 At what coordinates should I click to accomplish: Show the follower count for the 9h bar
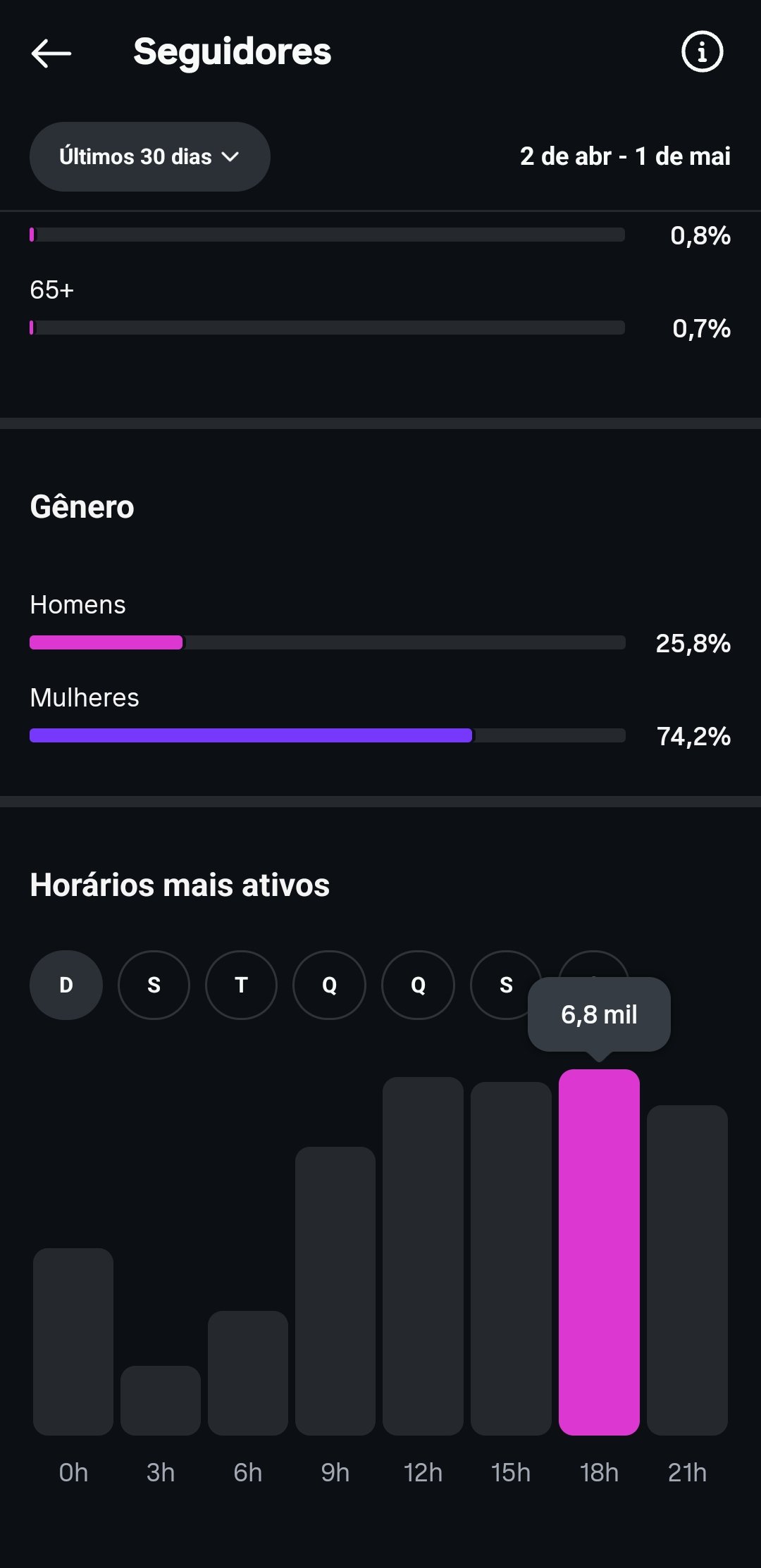pos(335,1290)
